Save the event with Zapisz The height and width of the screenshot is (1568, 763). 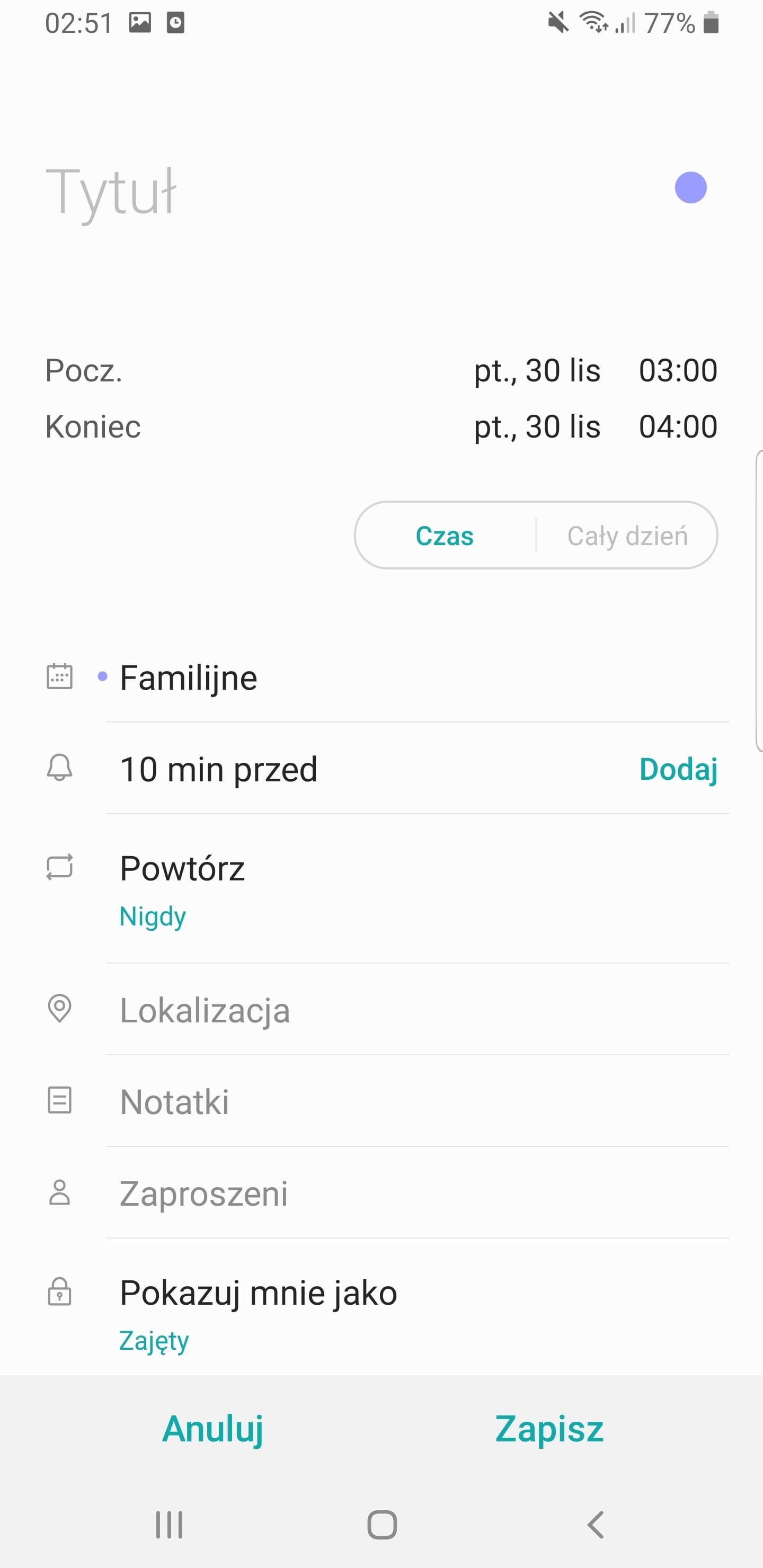coord(549,1429)
